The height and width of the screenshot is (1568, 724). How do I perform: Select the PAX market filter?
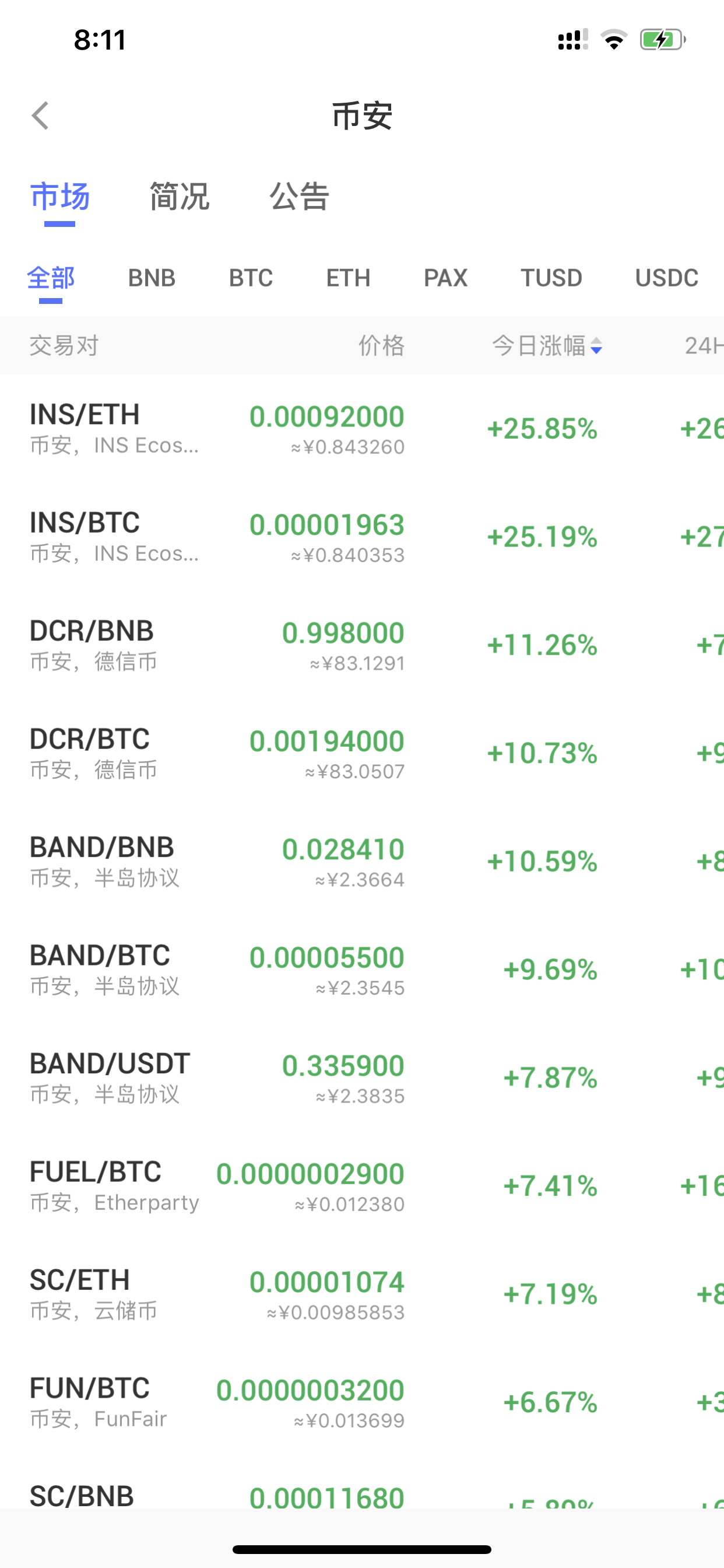(x=445, y=278)
